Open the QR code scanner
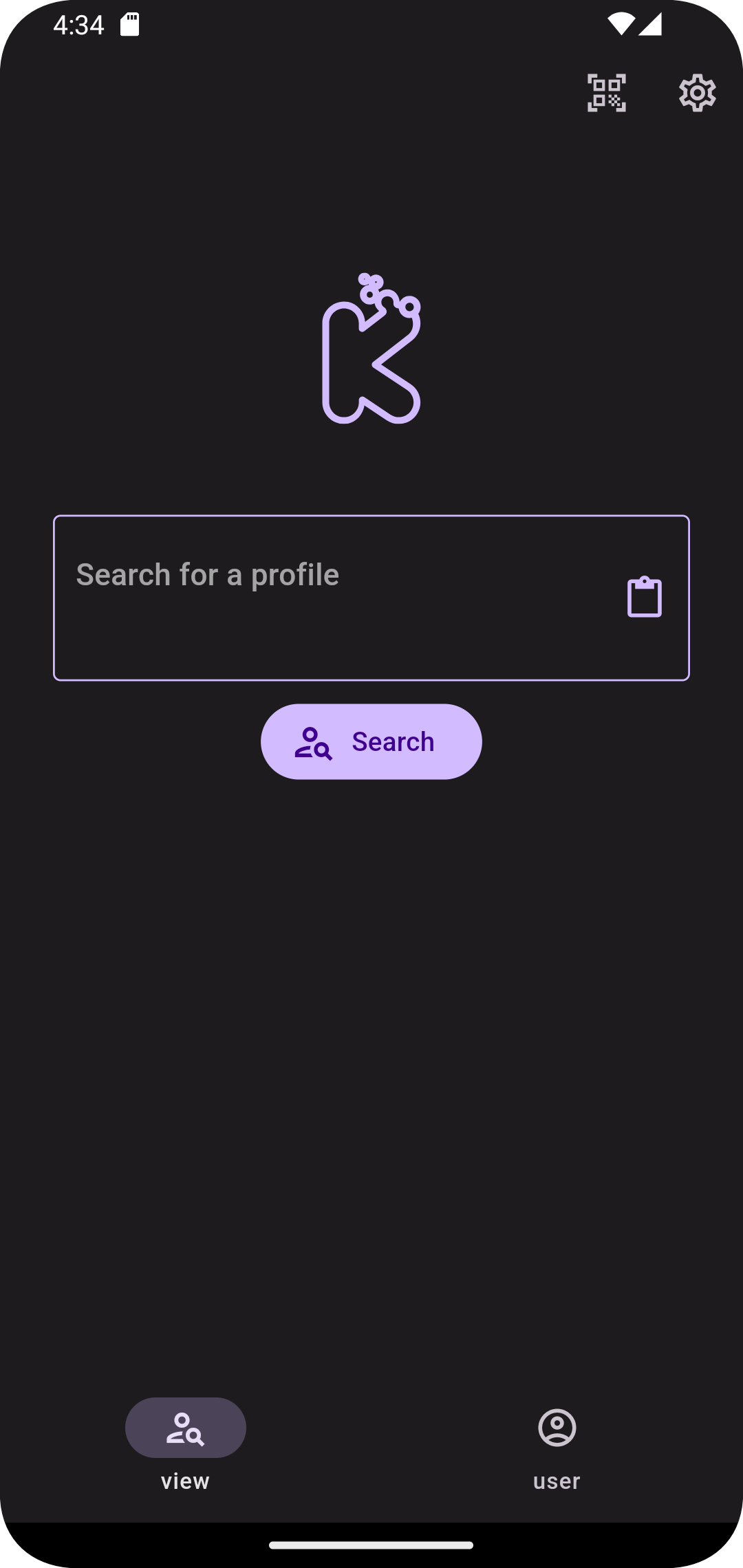This screenshot has width=743, height=1568. pyautogui.click(x=606, y=93)
